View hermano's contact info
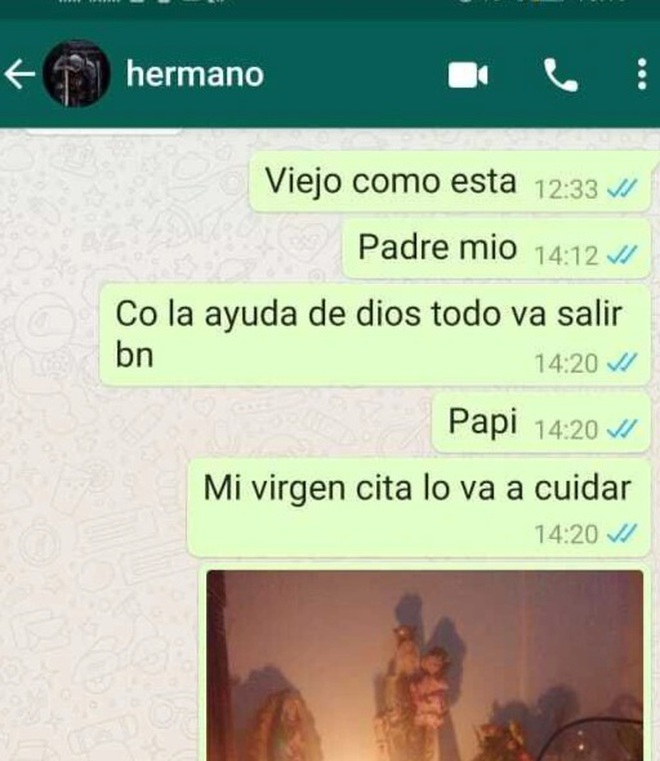 point(195,74)
